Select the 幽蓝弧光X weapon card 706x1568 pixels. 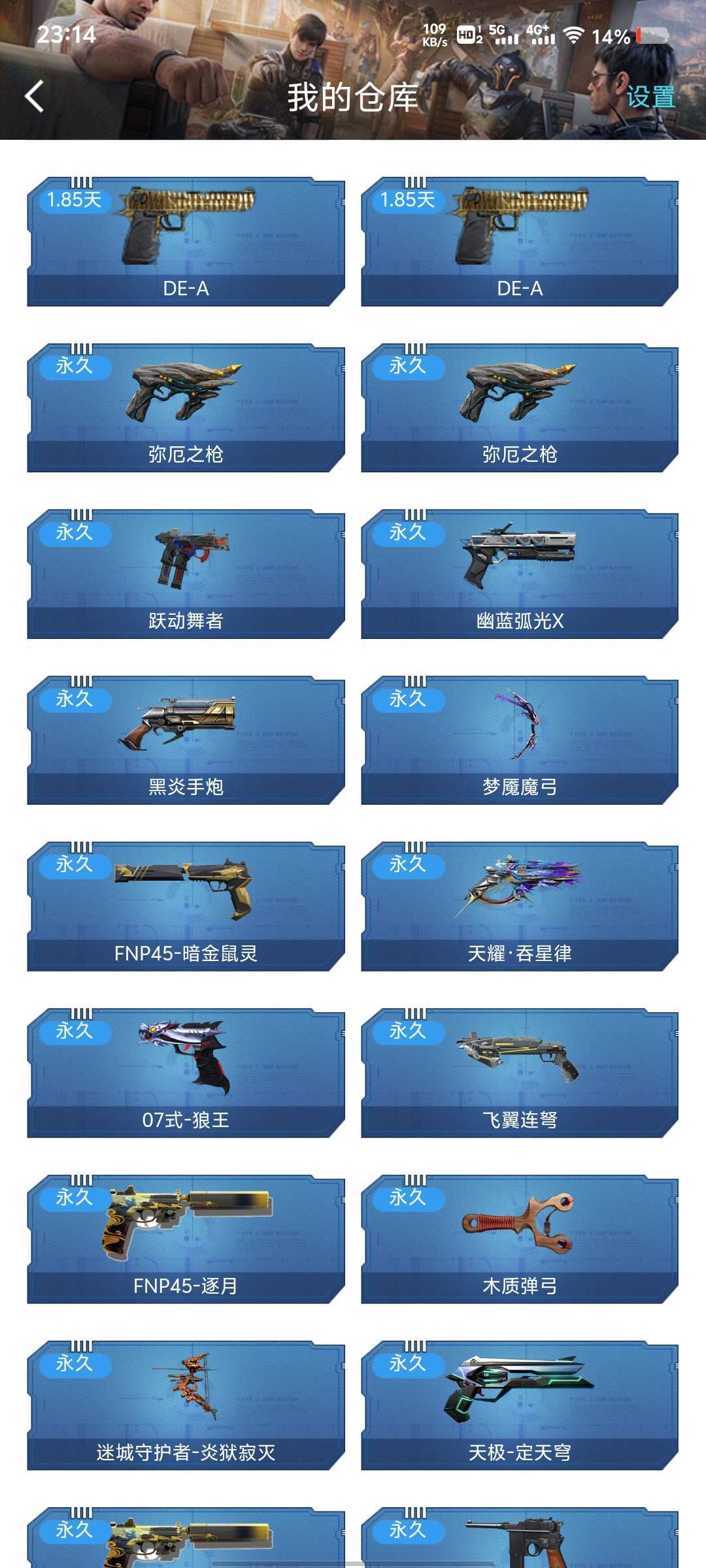tap(520, 574)
